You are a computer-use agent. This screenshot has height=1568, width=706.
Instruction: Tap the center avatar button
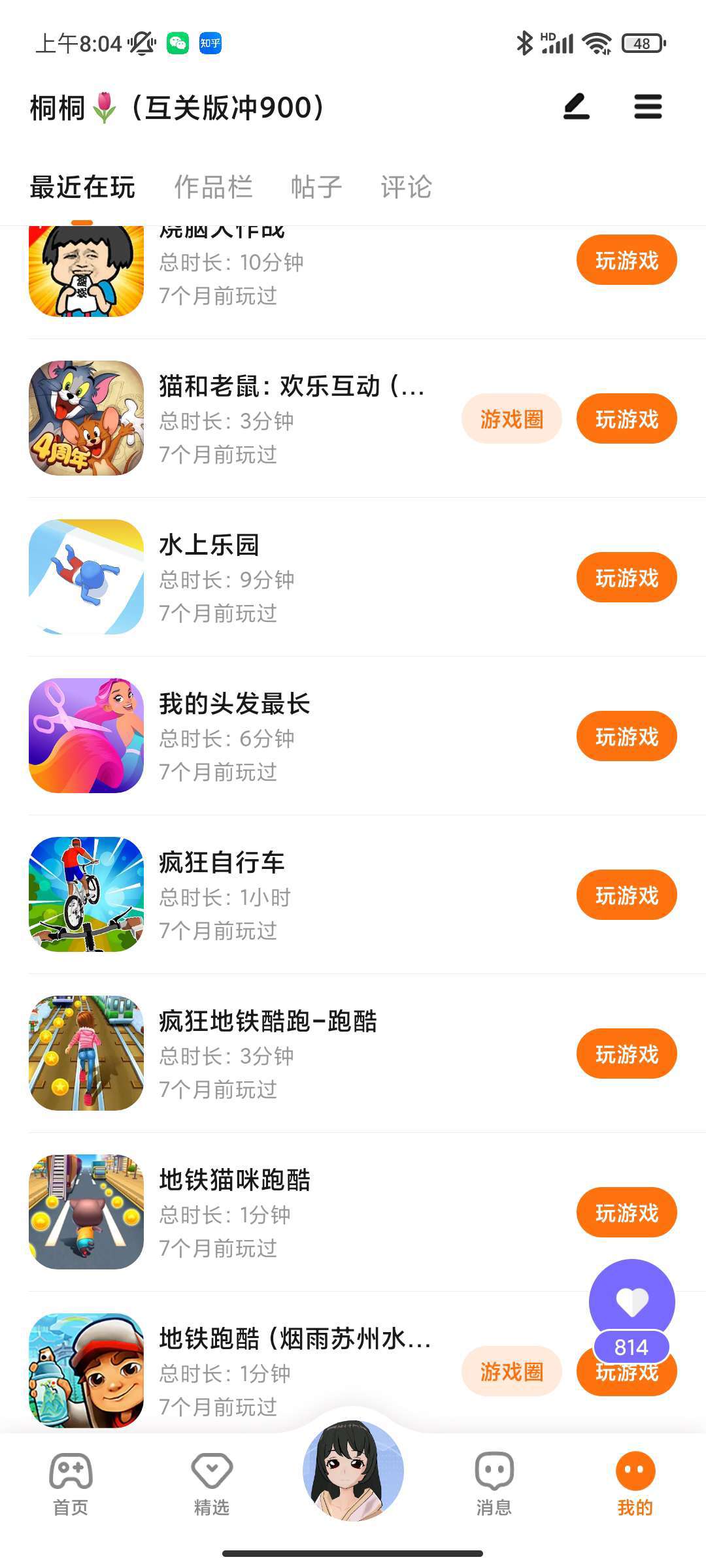tap(353, 1470)
